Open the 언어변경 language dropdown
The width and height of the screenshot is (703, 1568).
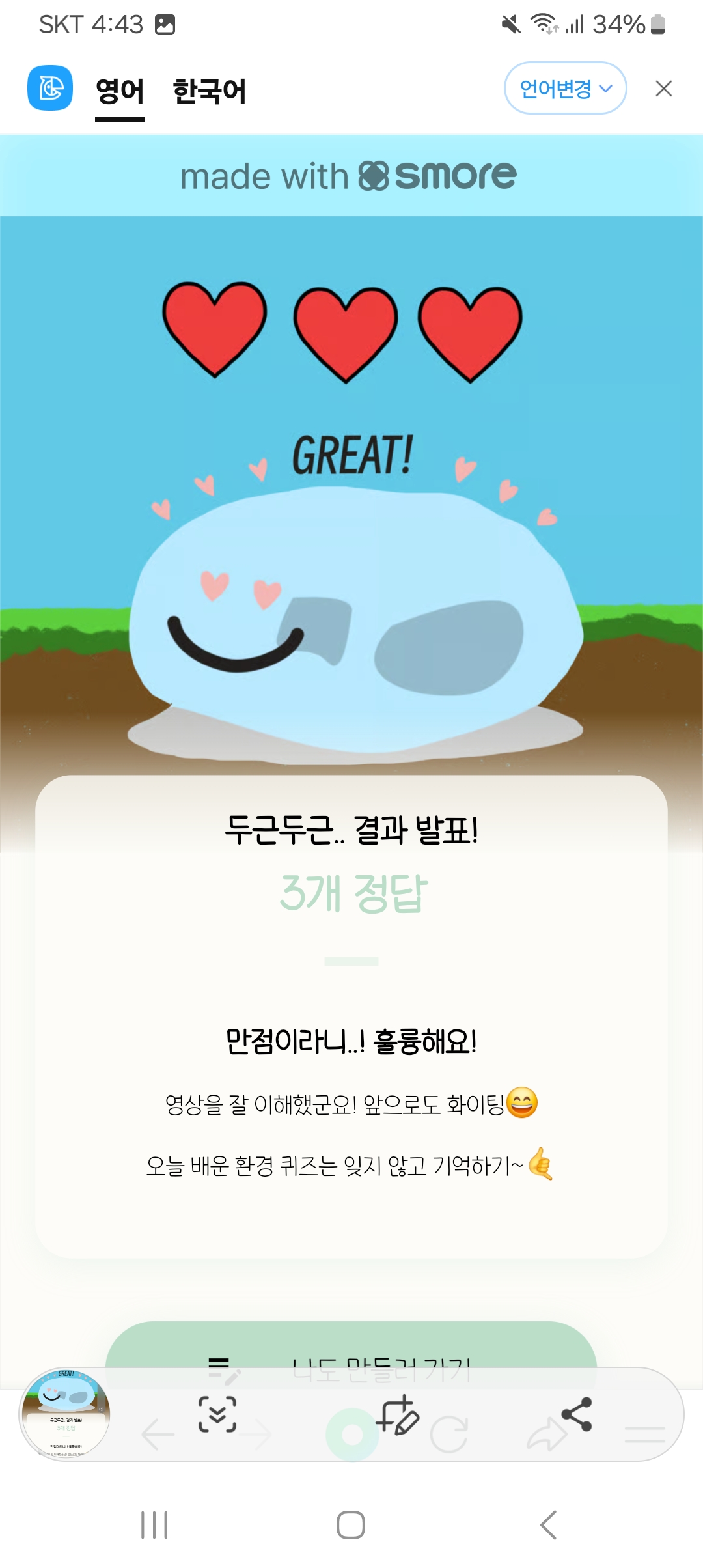pos(565,89)
